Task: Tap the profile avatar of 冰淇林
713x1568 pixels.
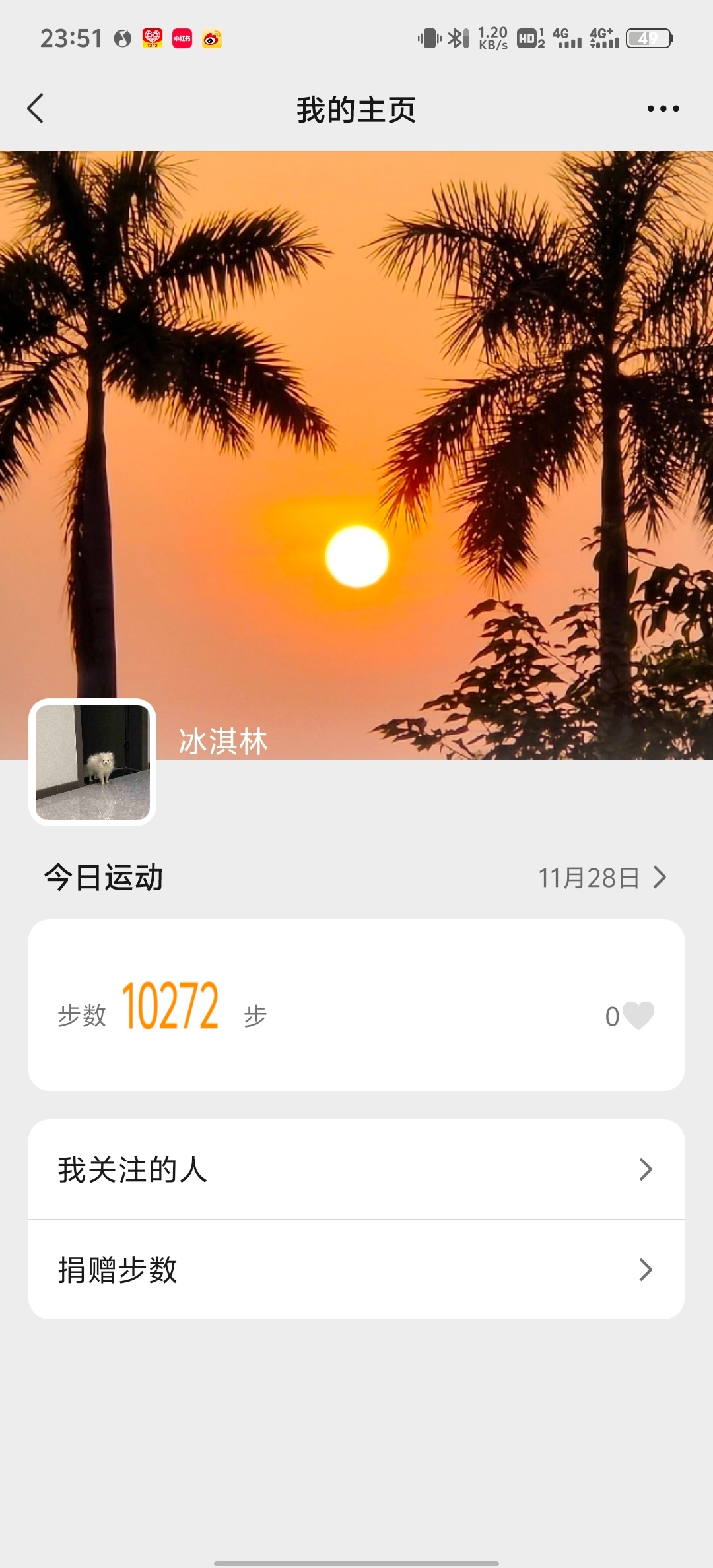Action: [x=92, y=762]
